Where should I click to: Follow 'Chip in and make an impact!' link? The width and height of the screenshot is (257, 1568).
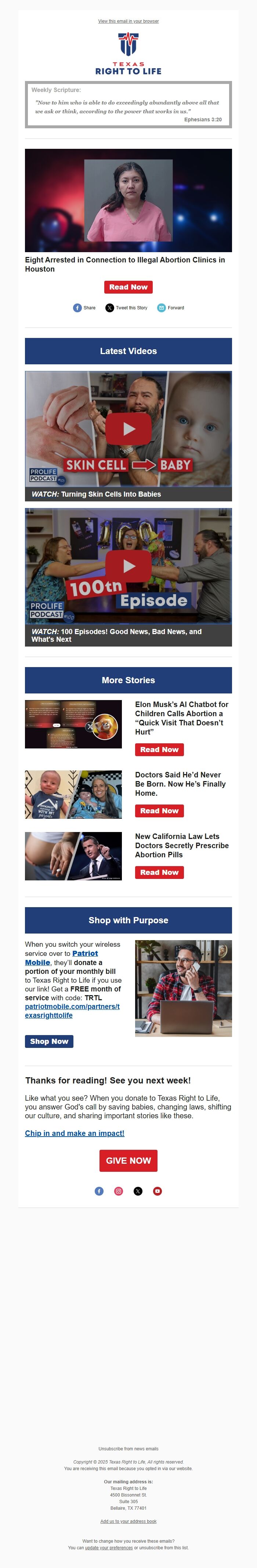click(74, 1133)
